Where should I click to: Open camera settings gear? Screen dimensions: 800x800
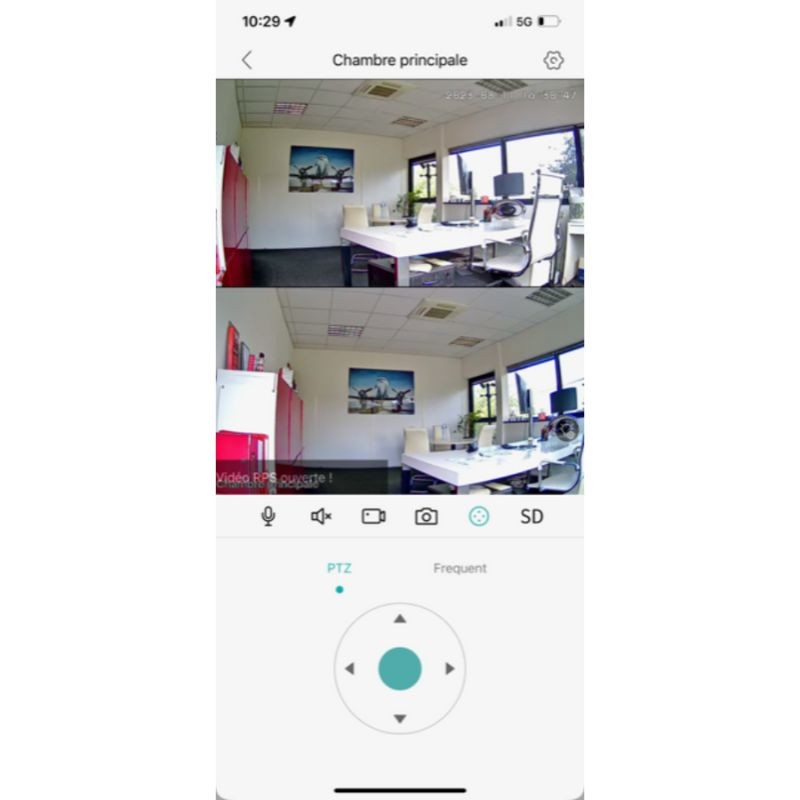553,60
